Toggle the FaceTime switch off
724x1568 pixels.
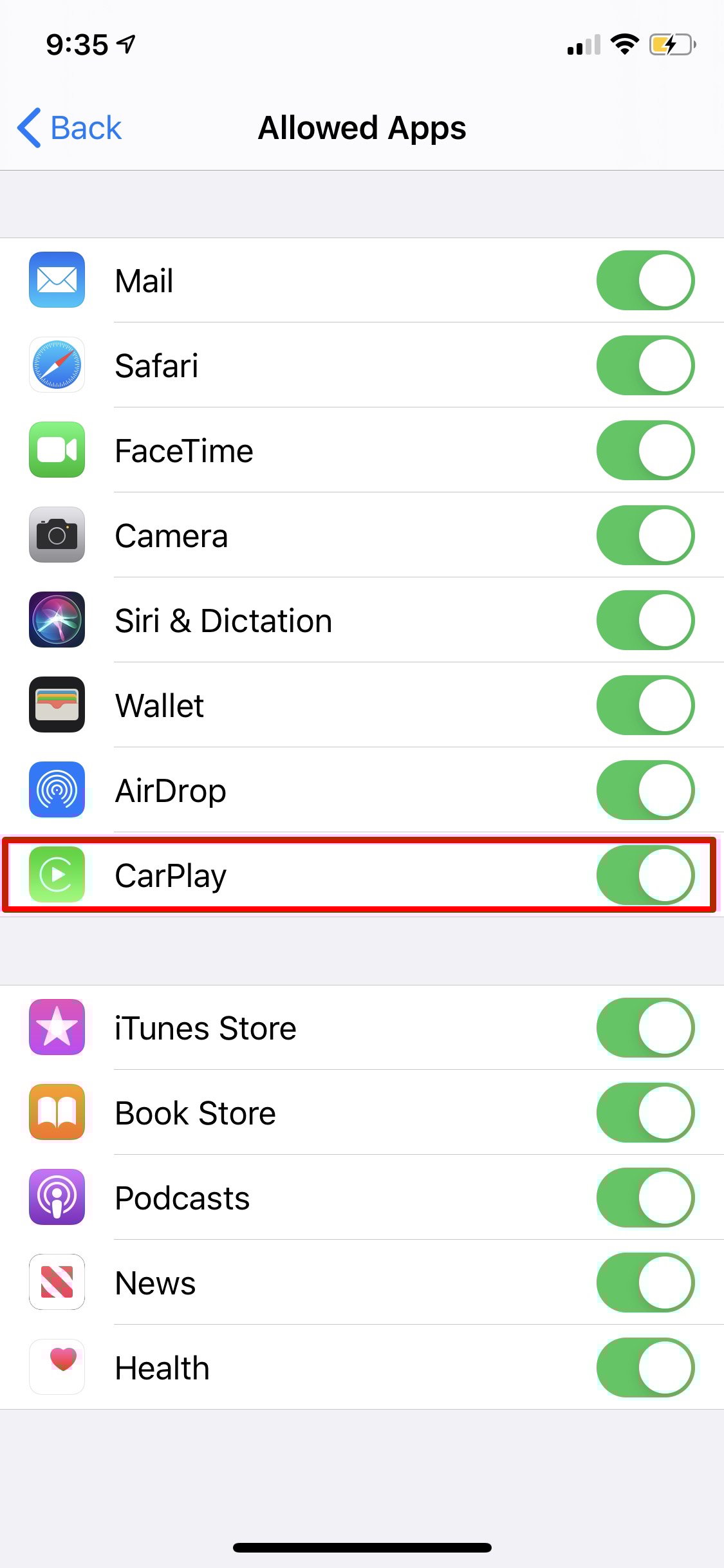pos(645,451)
